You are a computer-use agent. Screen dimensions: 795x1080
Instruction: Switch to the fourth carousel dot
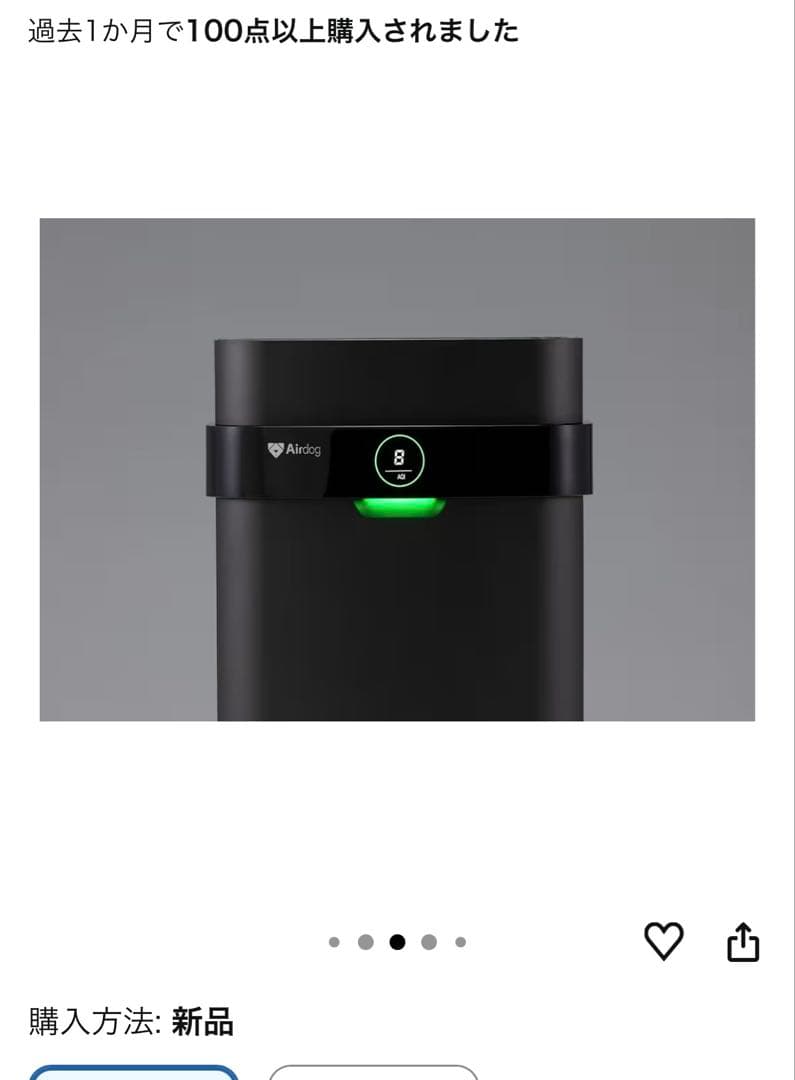pyautogui.click(x=429, y=940)
